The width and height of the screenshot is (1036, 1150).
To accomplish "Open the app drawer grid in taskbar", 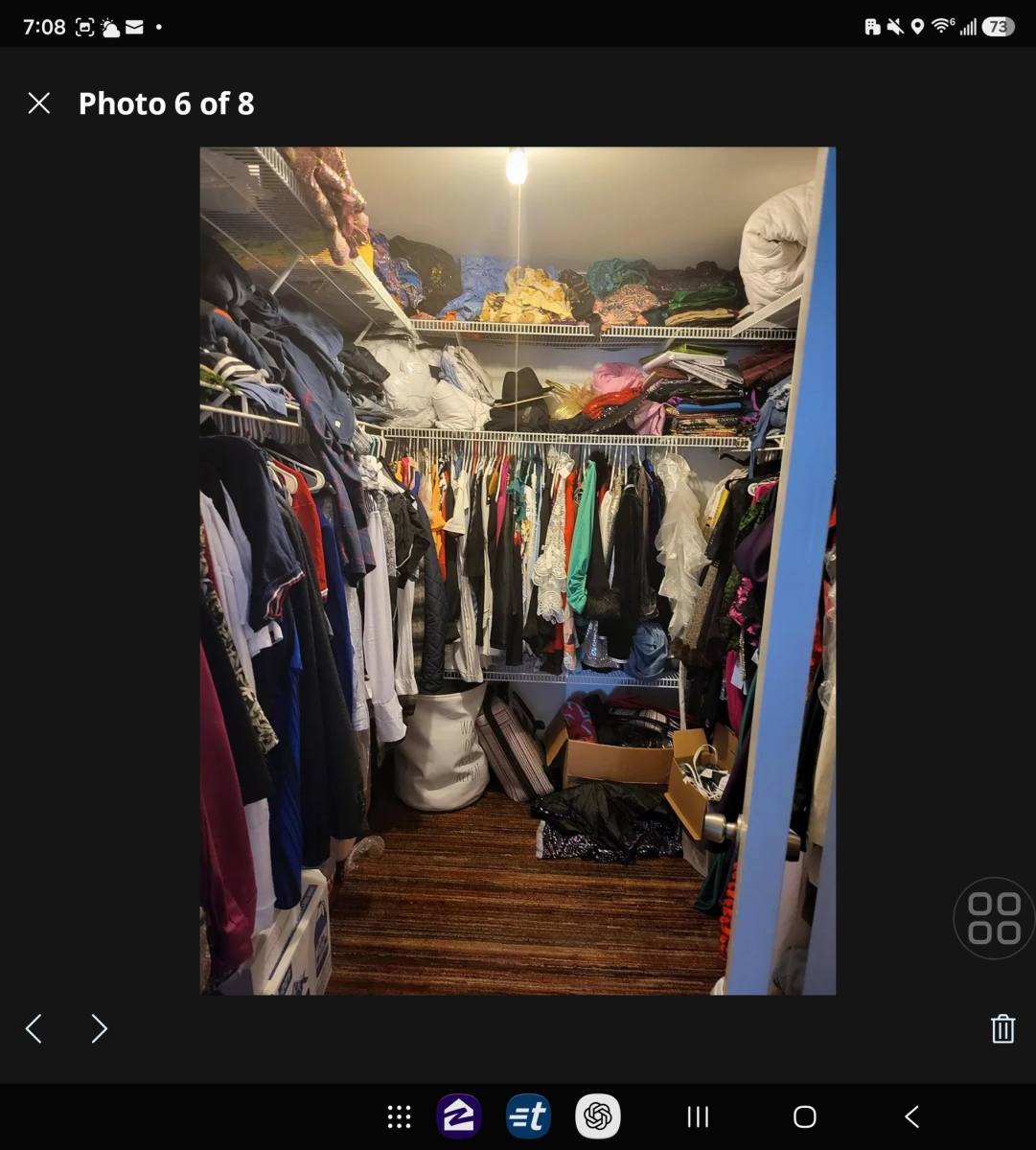I will [x=399, y=1116].
